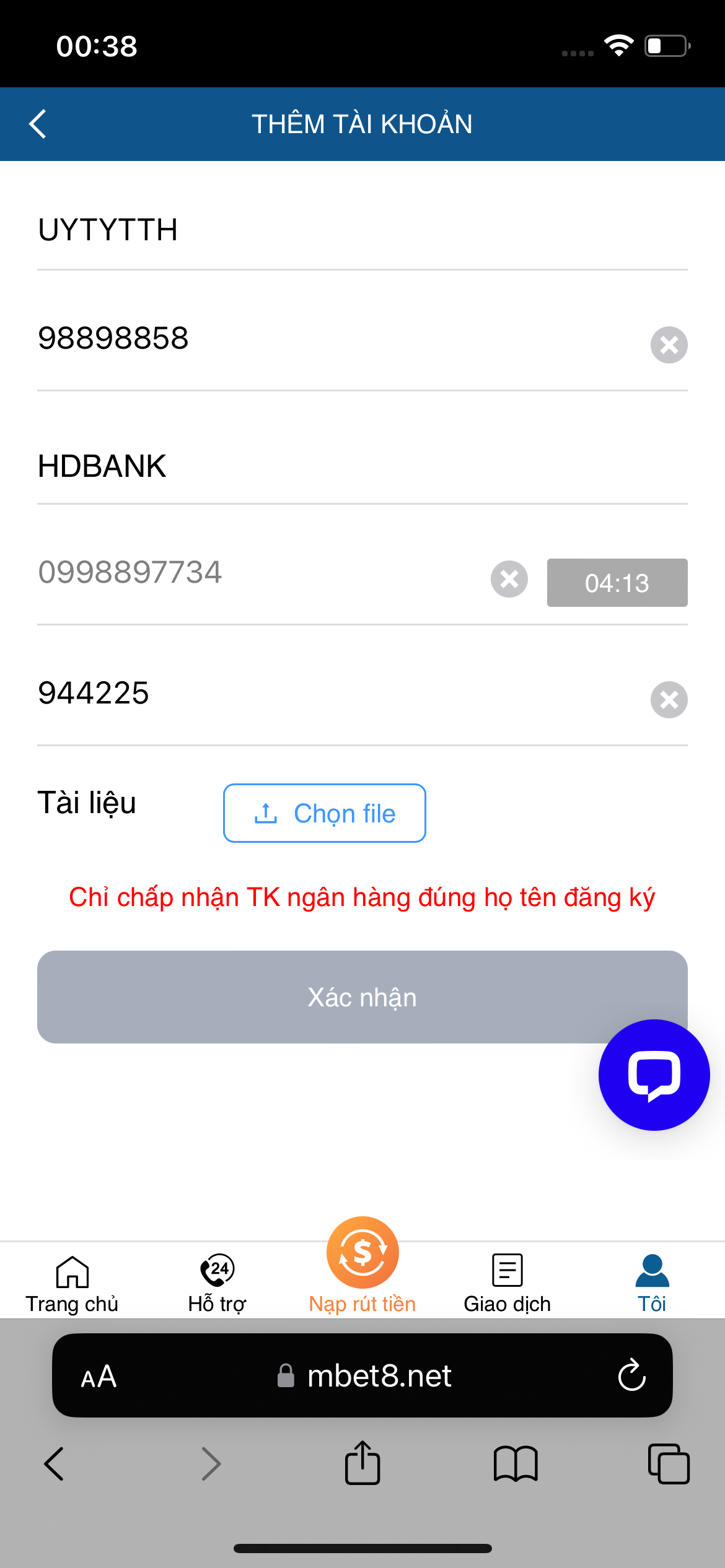Edit the account name field UYTYTTH
725x1568 pixels.
click(362, 230)
